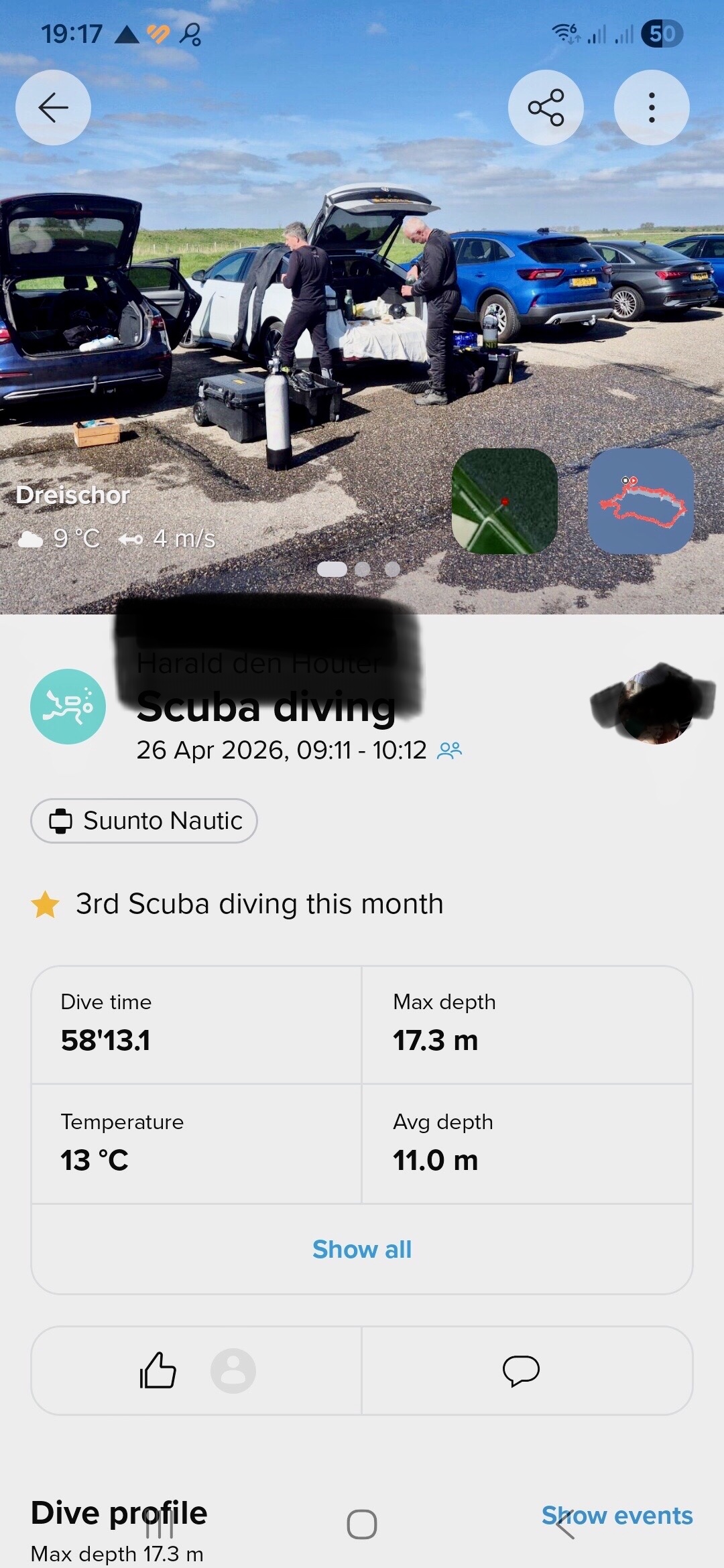Show all dive statistics
This screenshot has width=724, height=1568.
361,1248
